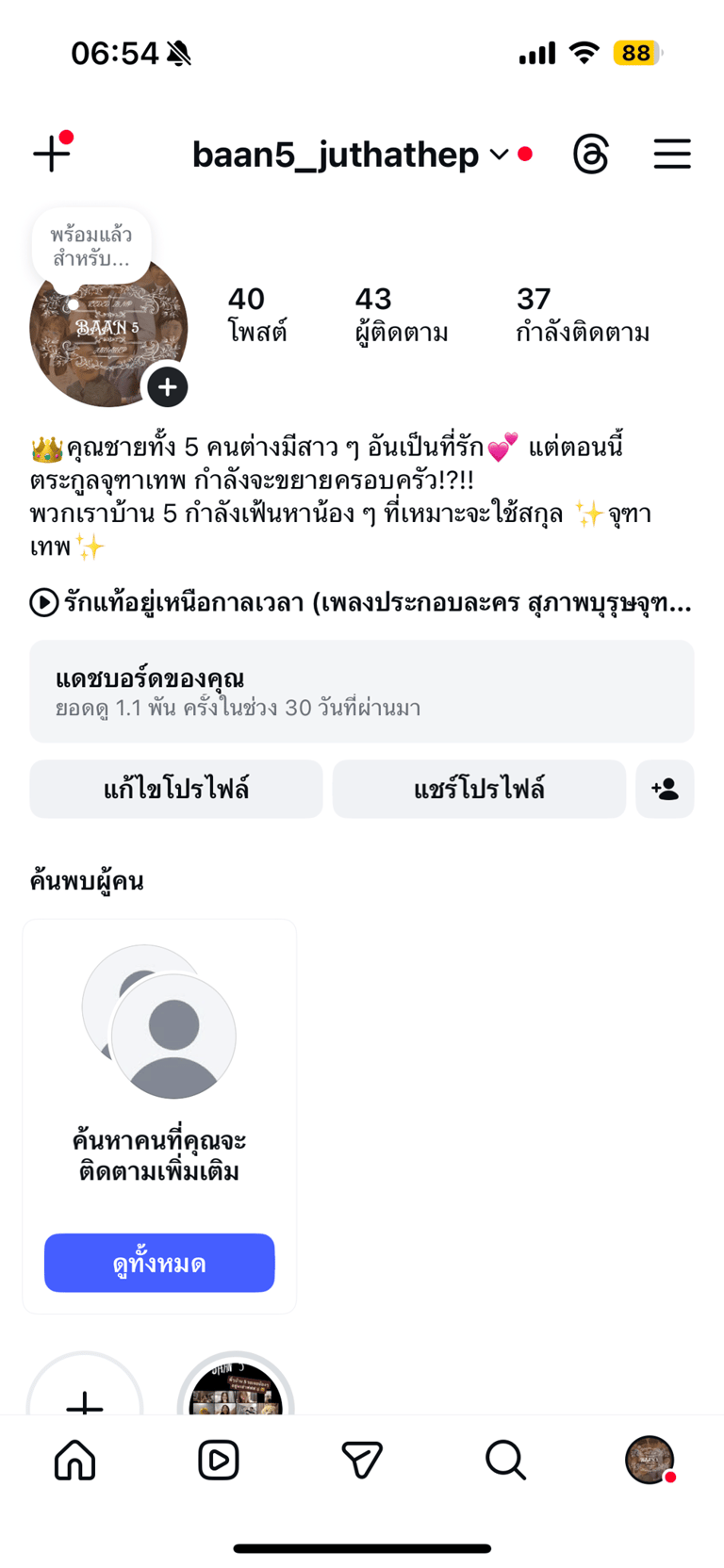This screenshot has width=724, height=1568.
Task: Switch to the Reels tab
Action: pos(219,1461)
